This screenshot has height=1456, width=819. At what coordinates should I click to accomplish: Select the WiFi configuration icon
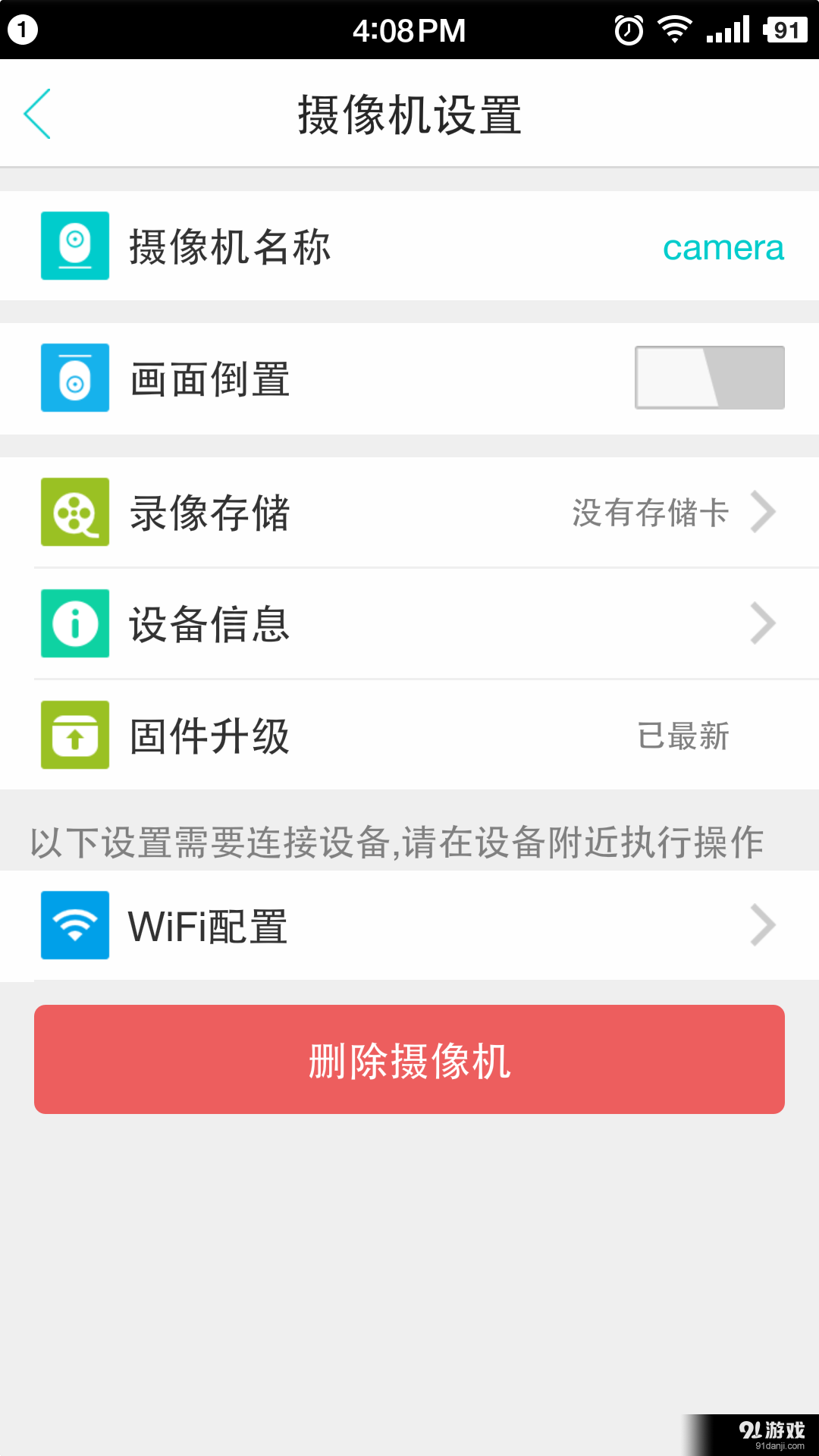point(74,924)
